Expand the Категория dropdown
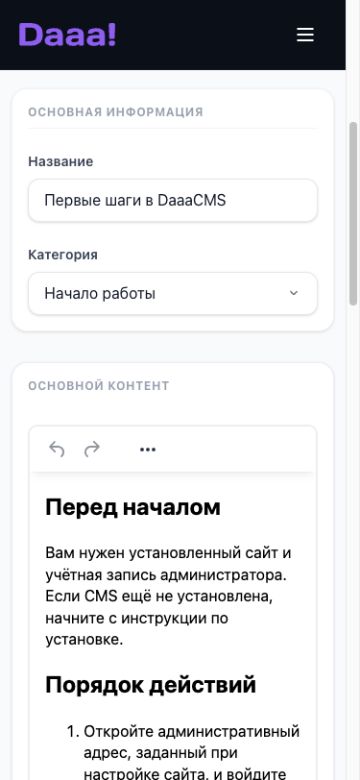The image size is (360, 780). (173, 293)
